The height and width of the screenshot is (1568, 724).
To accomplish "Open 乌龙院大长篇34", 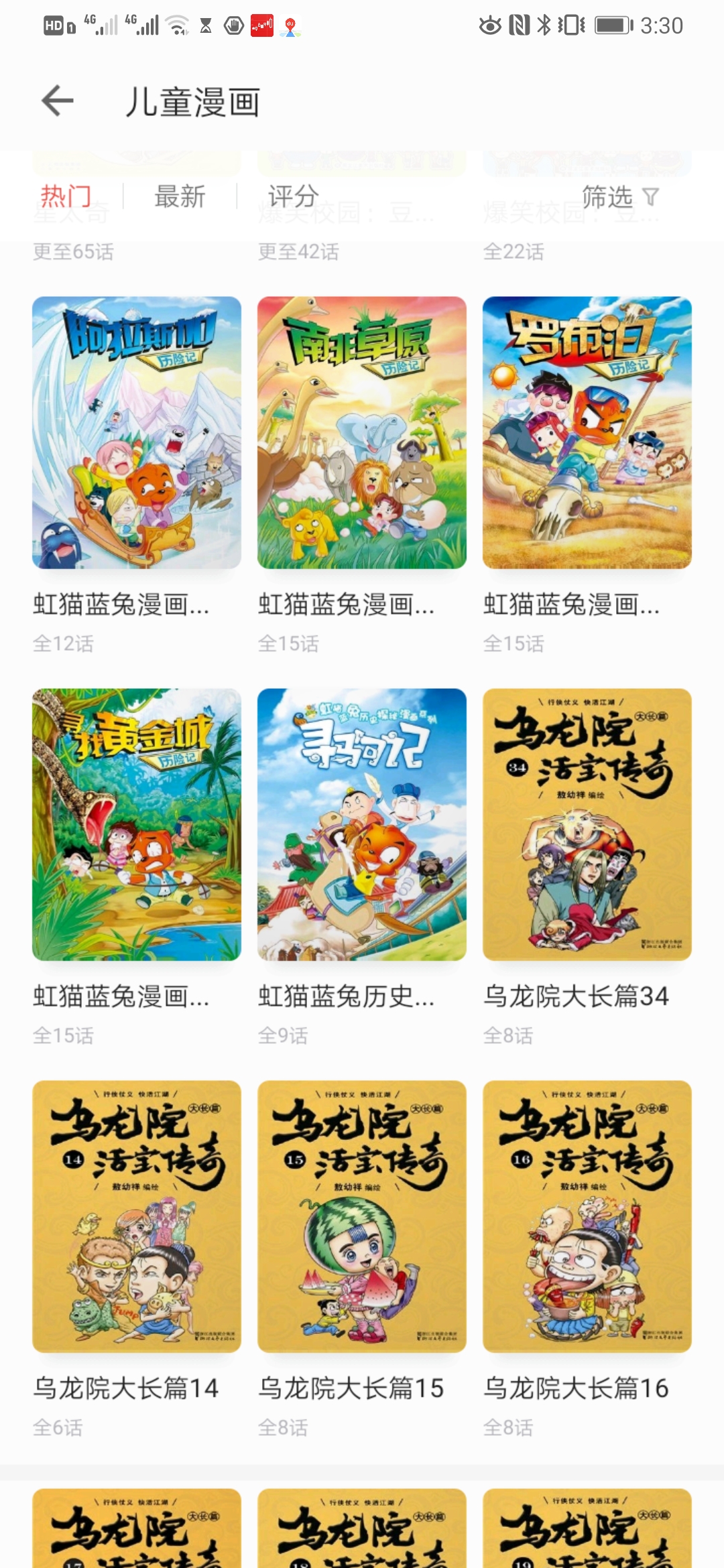I will (587, 825).
